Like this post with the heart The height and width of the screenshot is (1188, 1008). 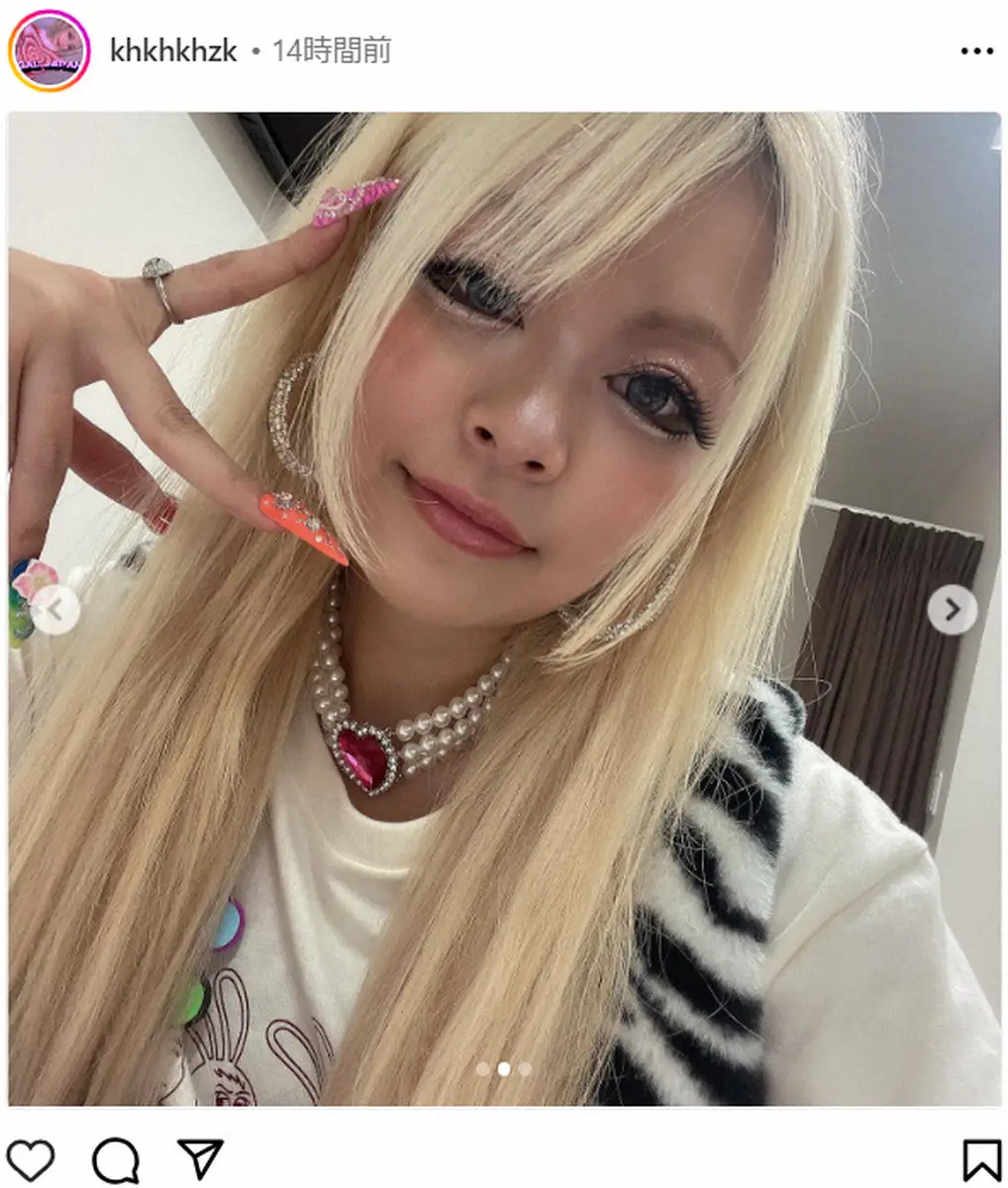point(31,1158)
